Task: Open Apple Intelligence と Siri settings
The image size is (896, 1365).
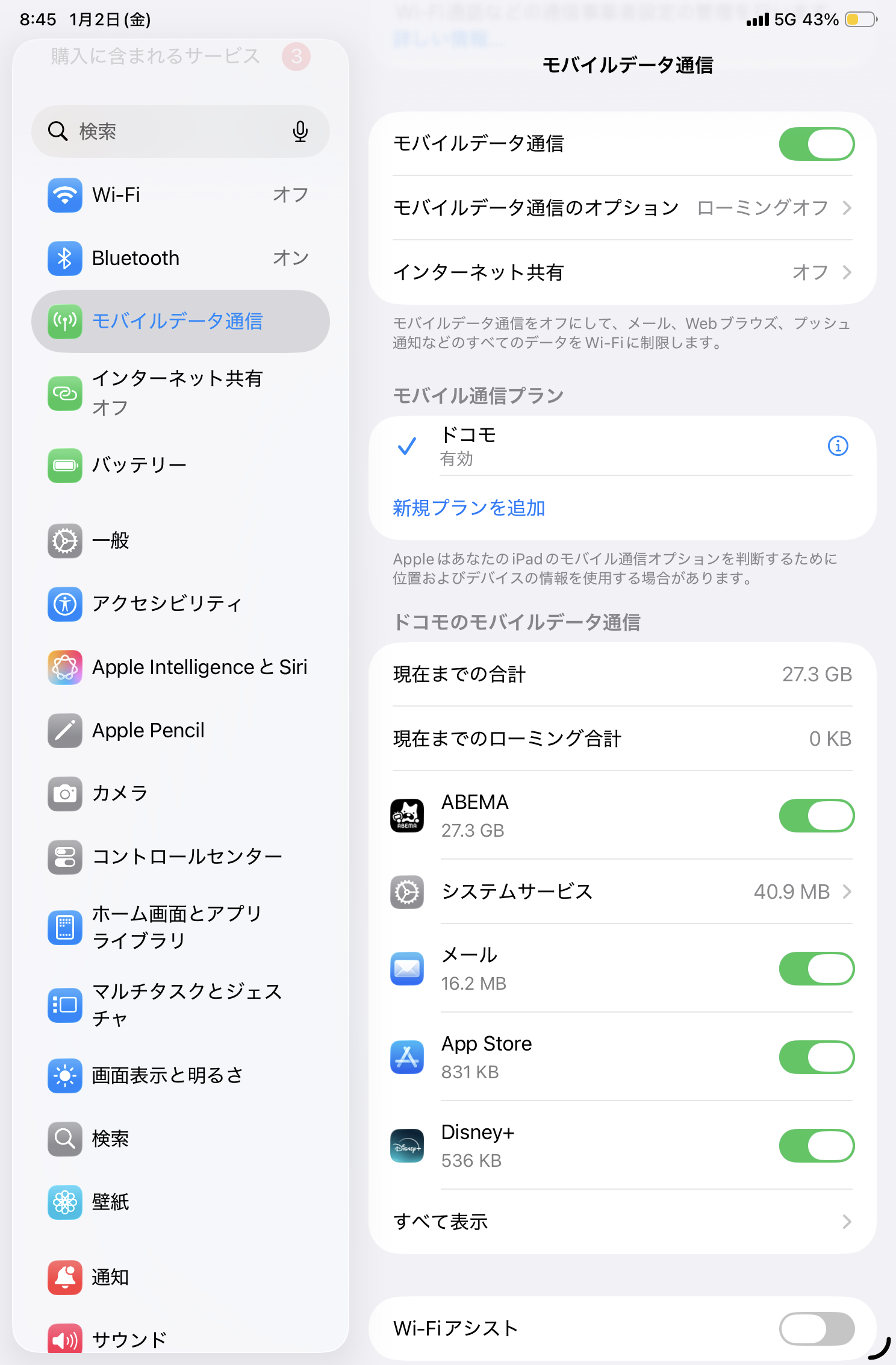Action: [179, 667]
